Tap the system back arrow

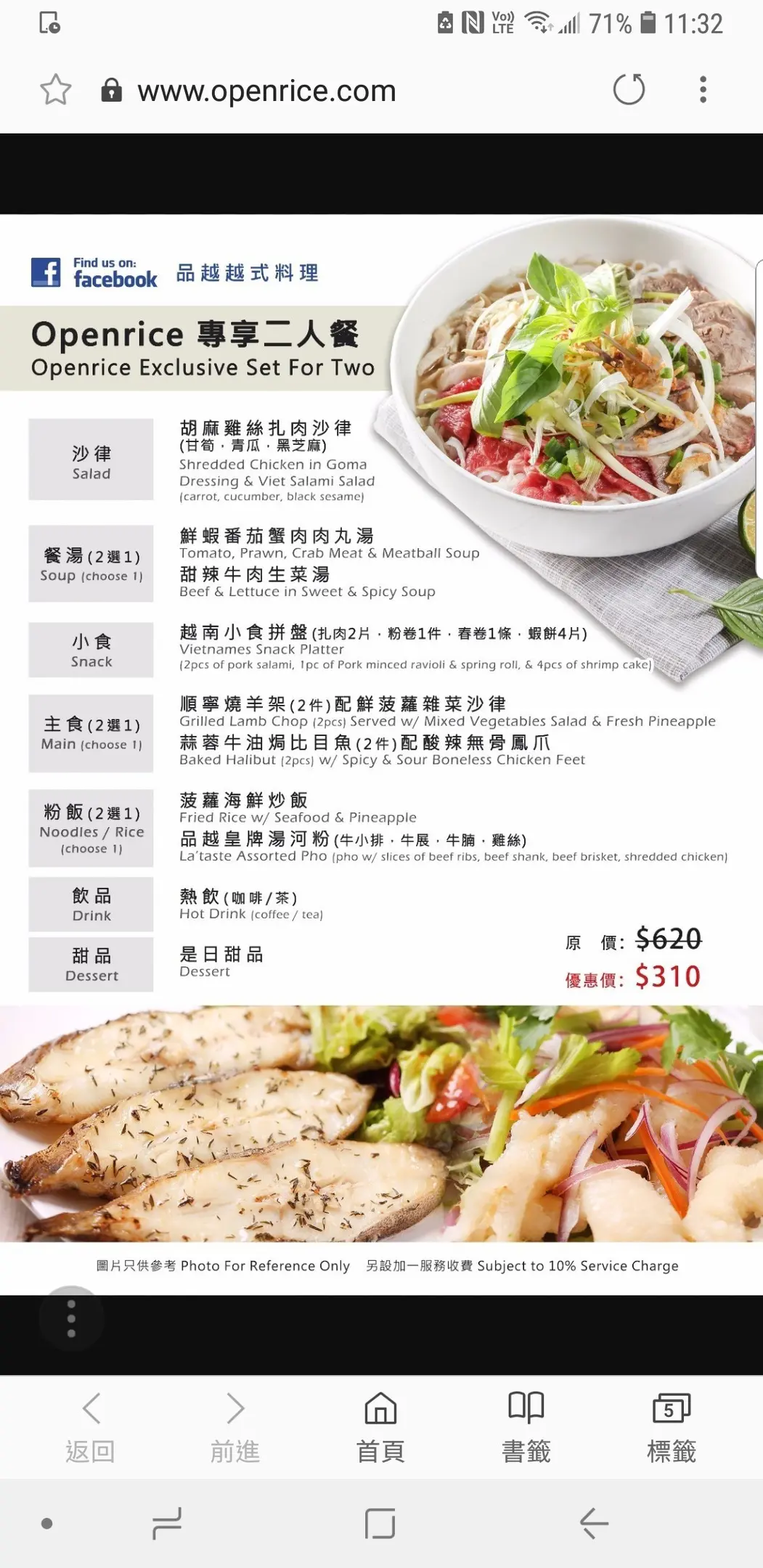point(594,1523)
